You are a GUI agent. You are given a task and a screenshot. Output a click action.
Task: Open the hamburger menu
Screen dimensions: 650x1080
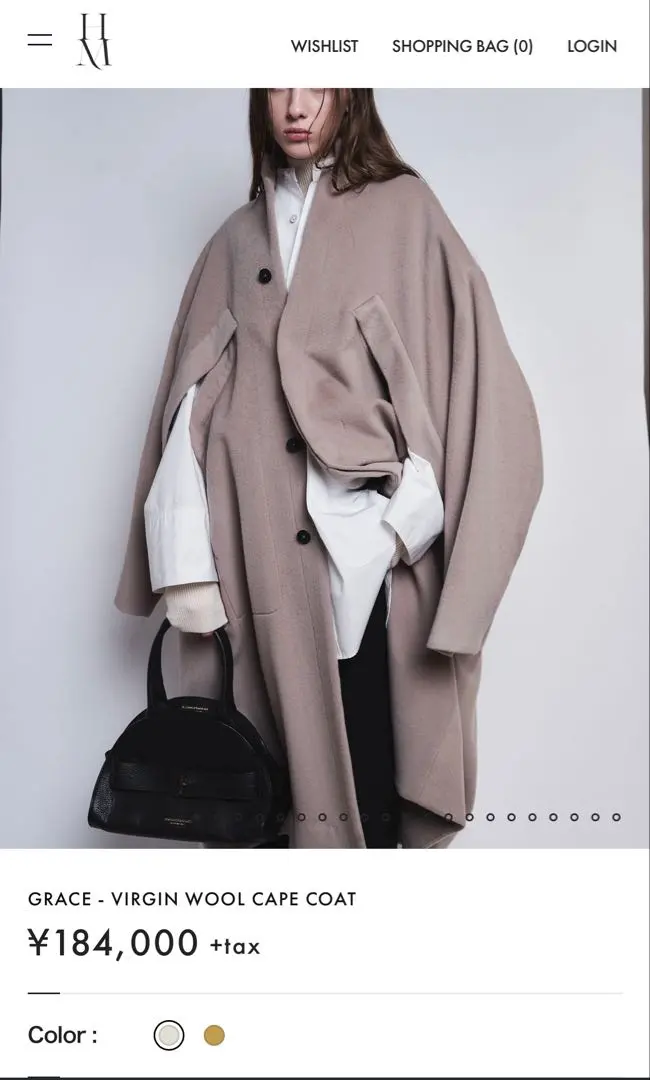[x=40, y=41]
